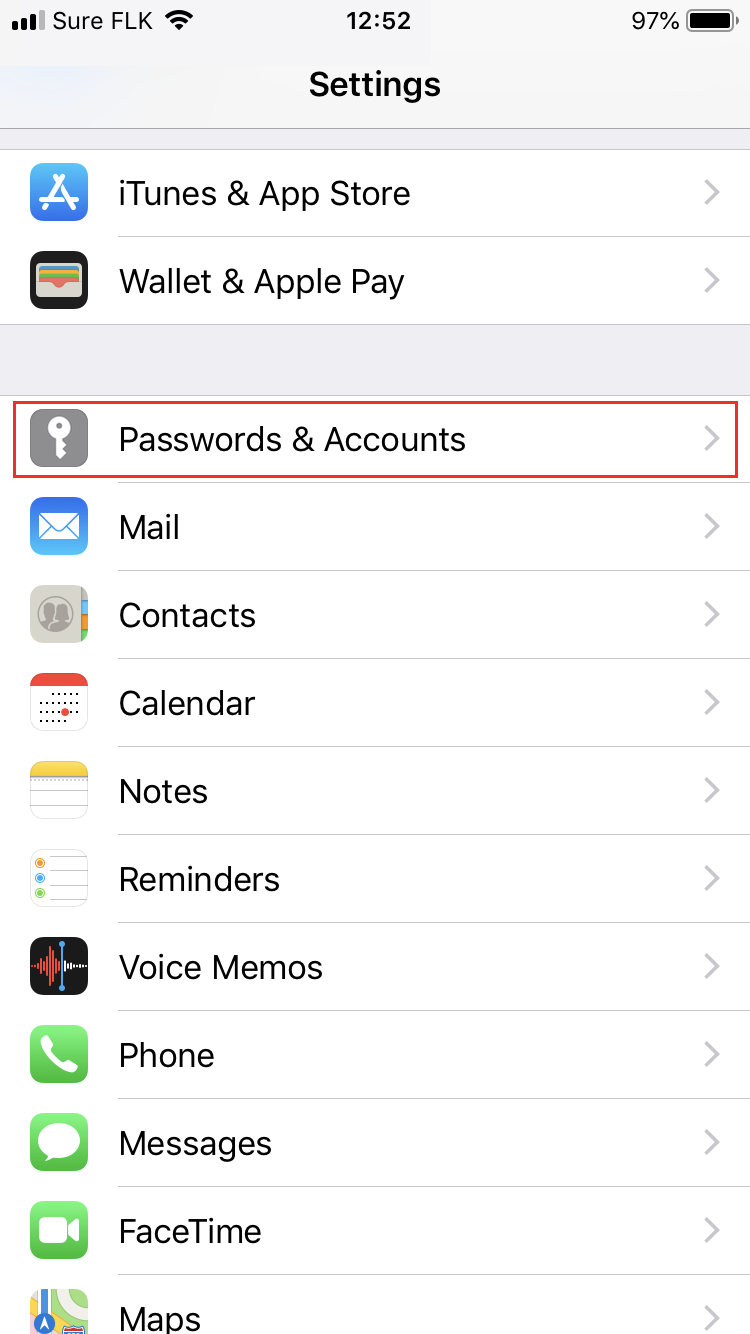Go to Phone settings

click(x=375, y=1055)
